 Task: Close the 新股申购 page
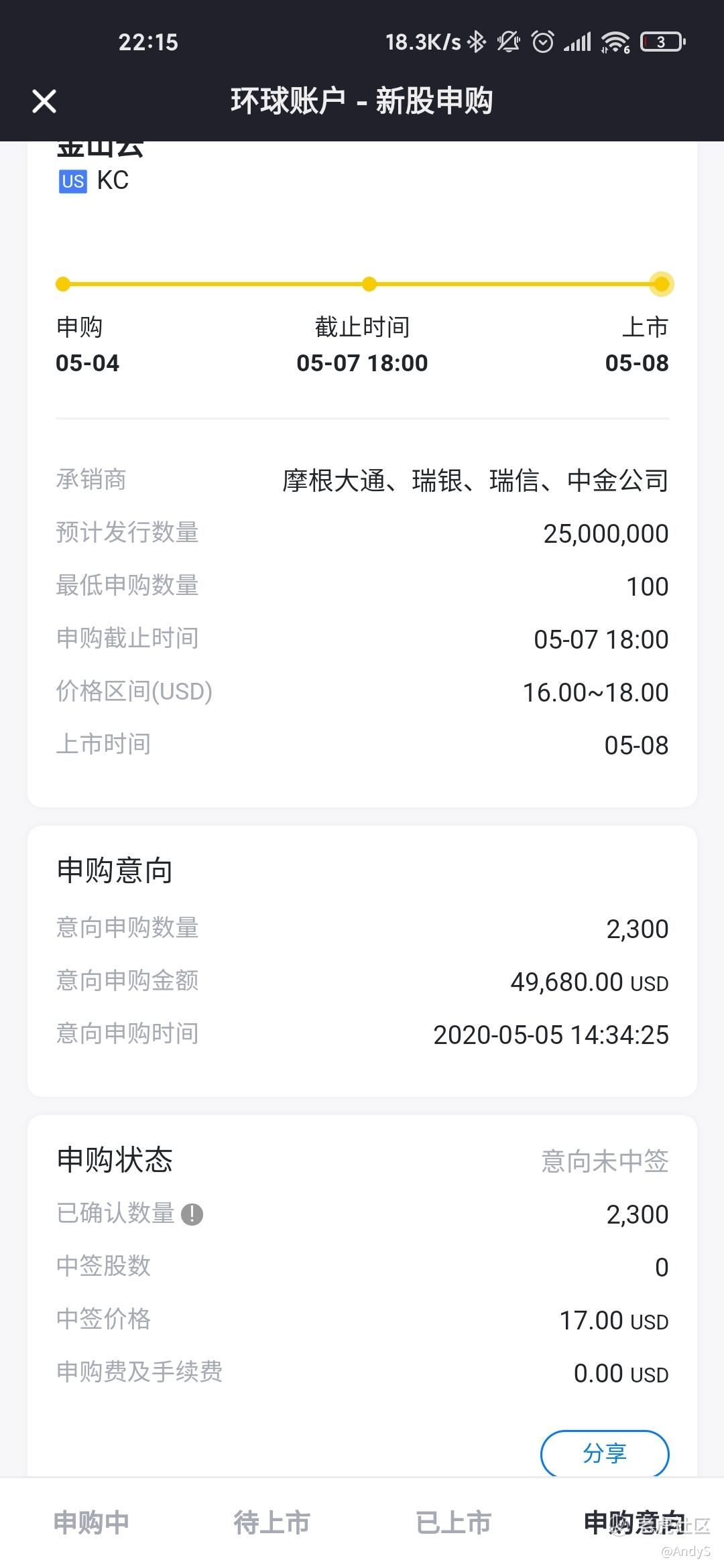pos(44,101)
